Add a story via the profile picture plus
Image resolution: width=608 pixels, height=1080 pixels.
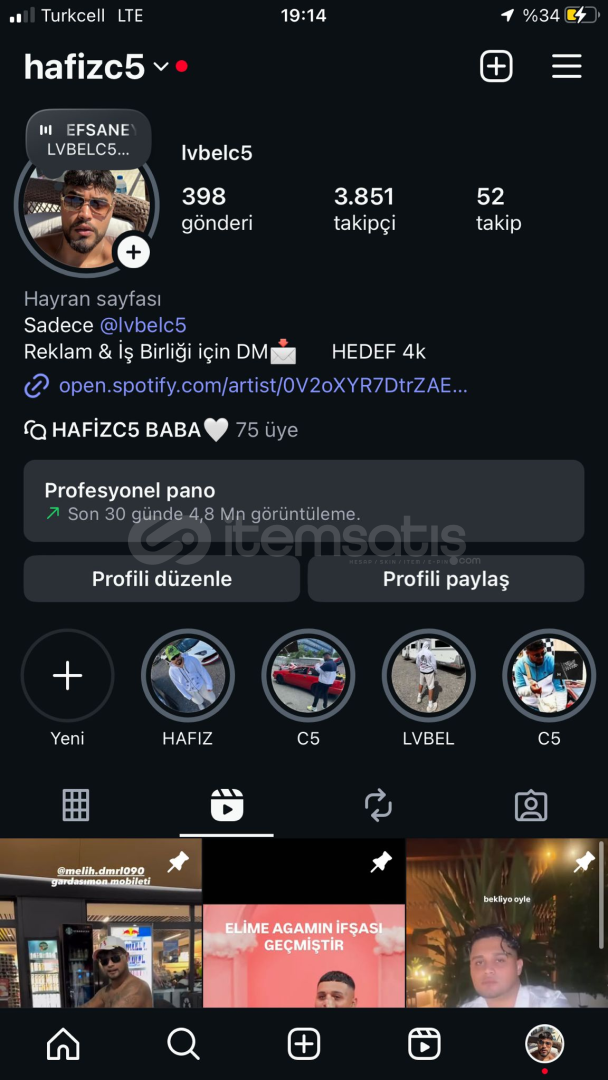(x=133, y=252)
